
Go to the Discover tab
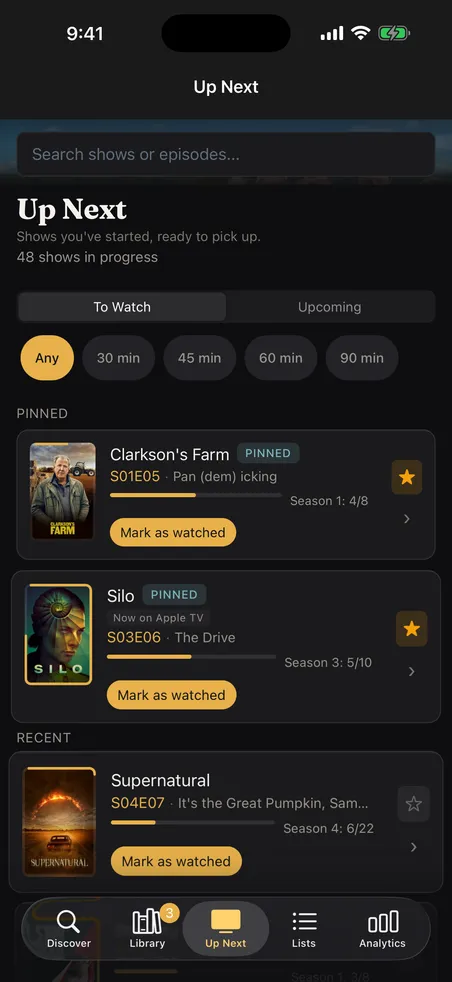click(x=69, y=929)
